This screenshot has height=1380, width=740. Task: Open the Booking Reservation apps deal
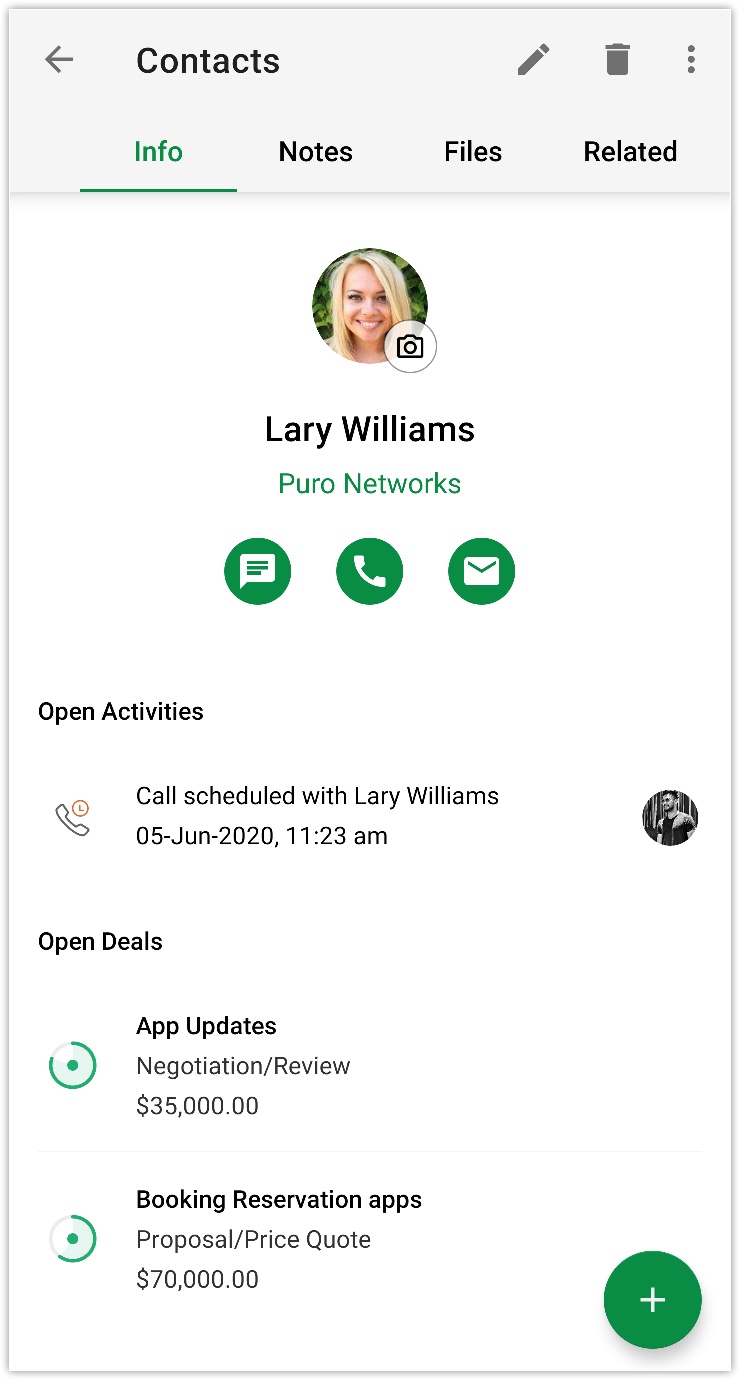pyautogui.click(x=278, y=1238)
